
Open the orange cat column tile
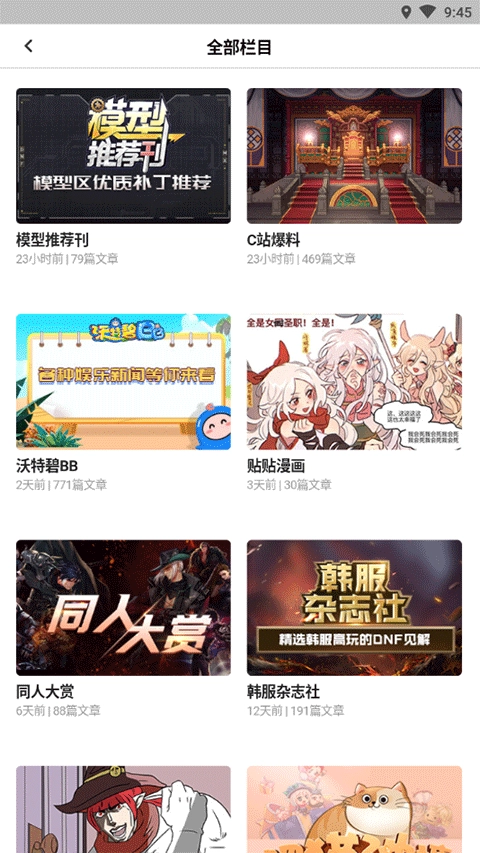tap(354, 809)
